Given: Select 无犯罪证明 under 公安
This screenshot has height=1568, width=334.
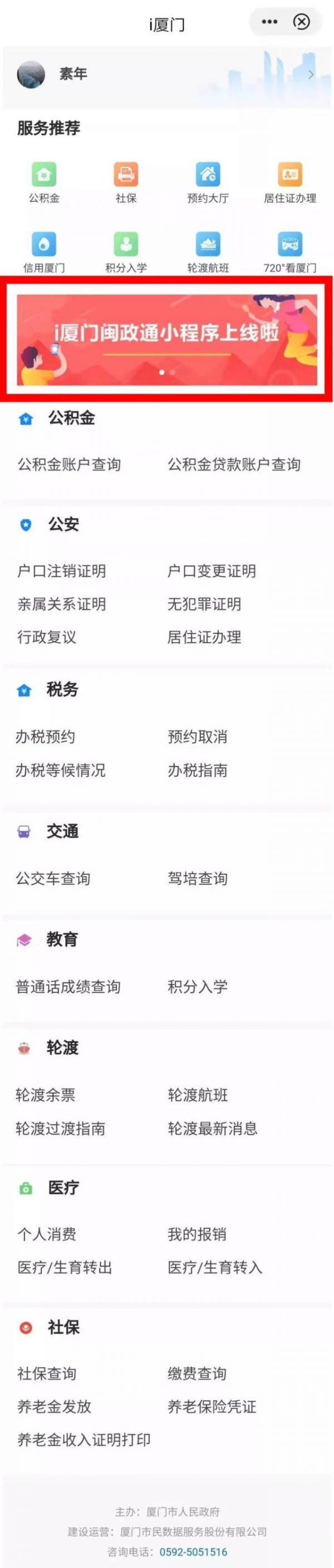Looking at the screenshot, I should point(204,604).
